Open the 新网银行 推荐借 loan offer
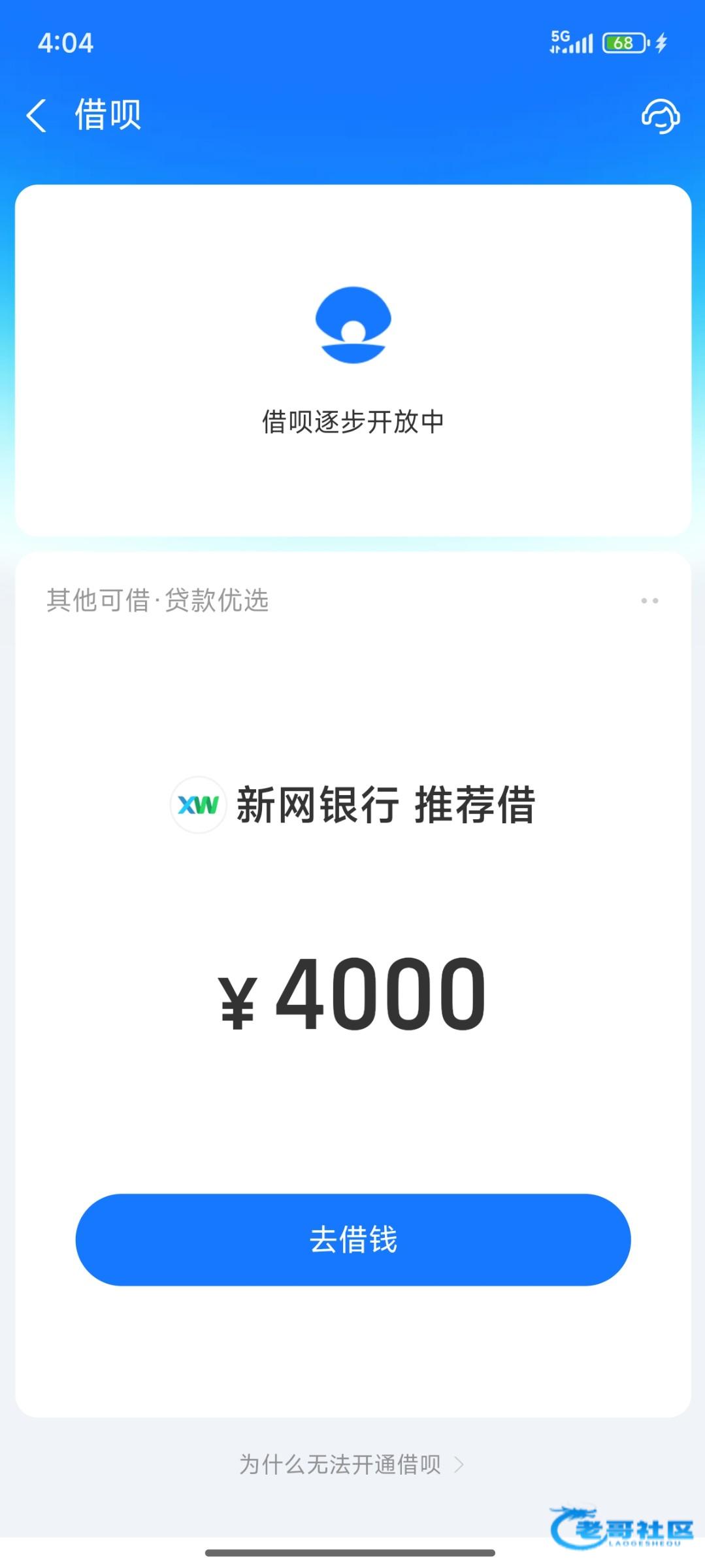Screen dimensions: 705x1568 [353, 805]
